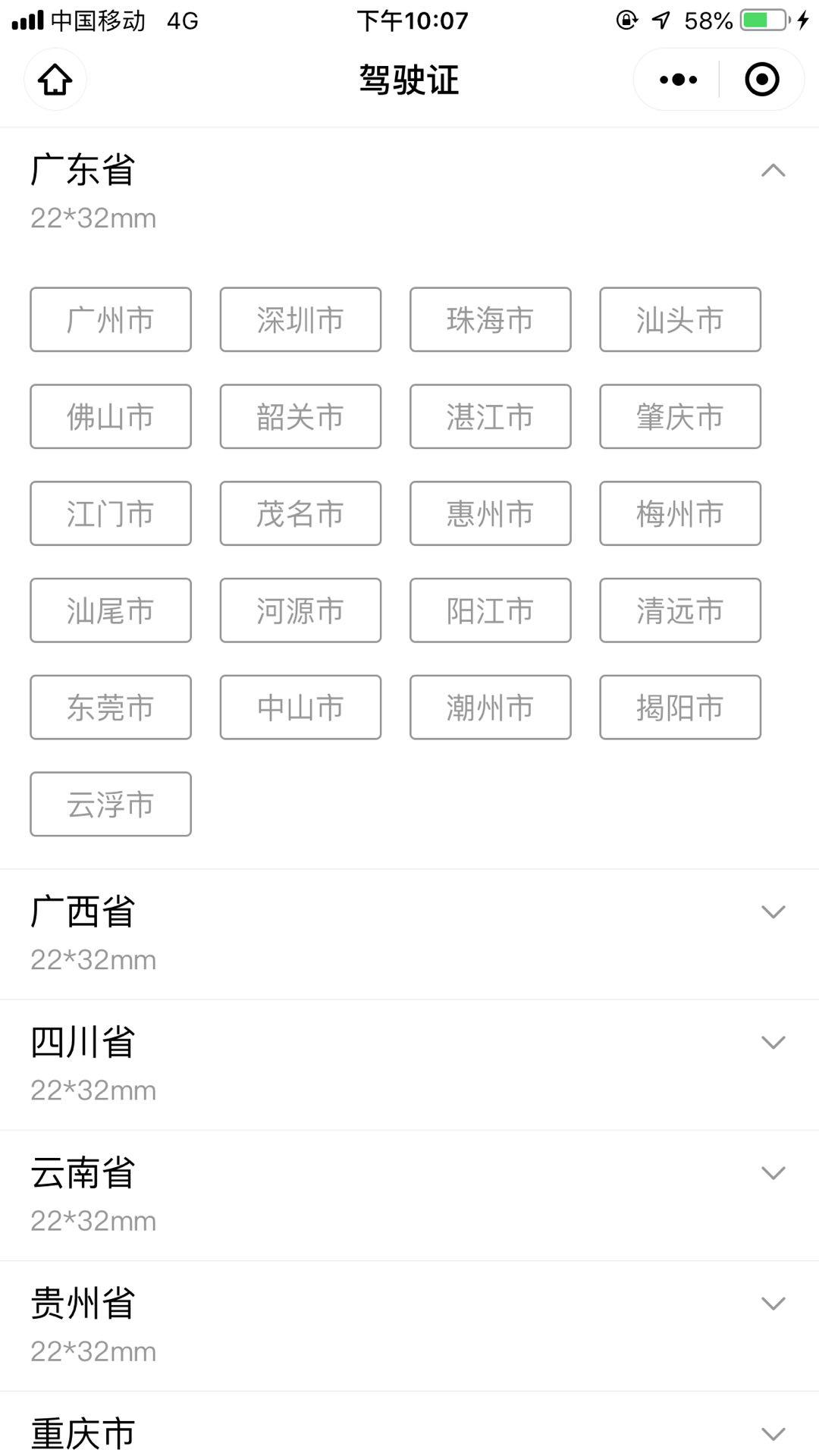Select 深圳市
819x1456 pixels.
300,319
